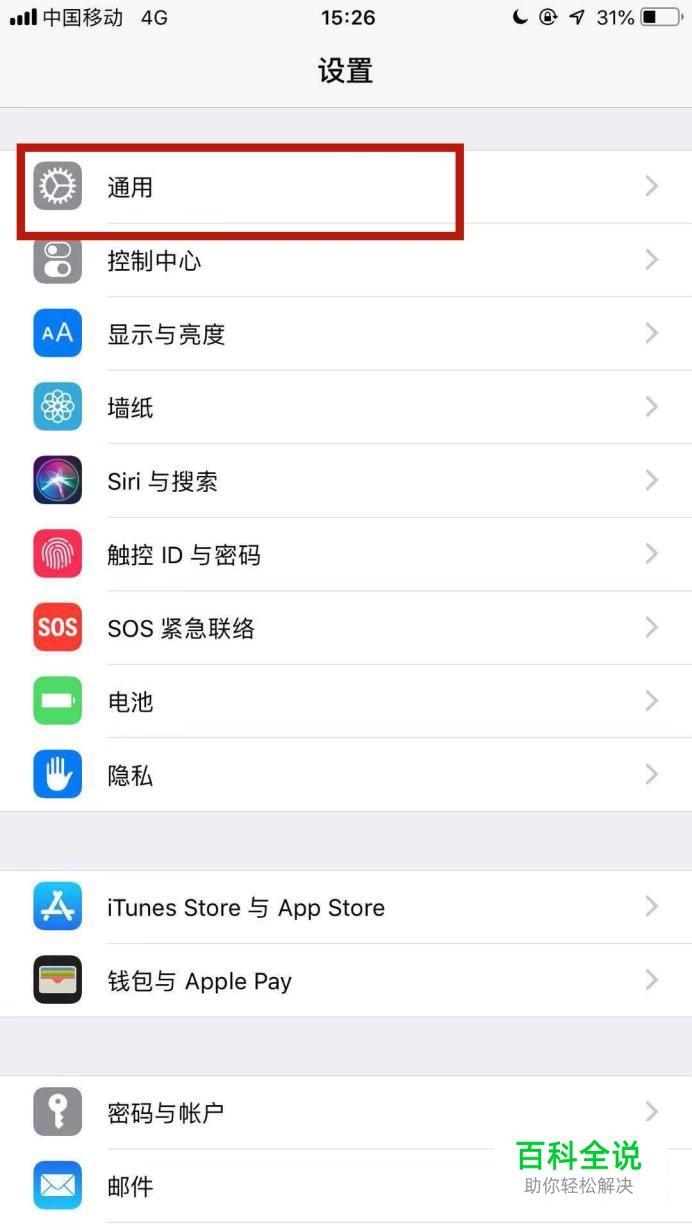
Task: Open Siri 与搜索 settings
Action: tap(346, 481)
